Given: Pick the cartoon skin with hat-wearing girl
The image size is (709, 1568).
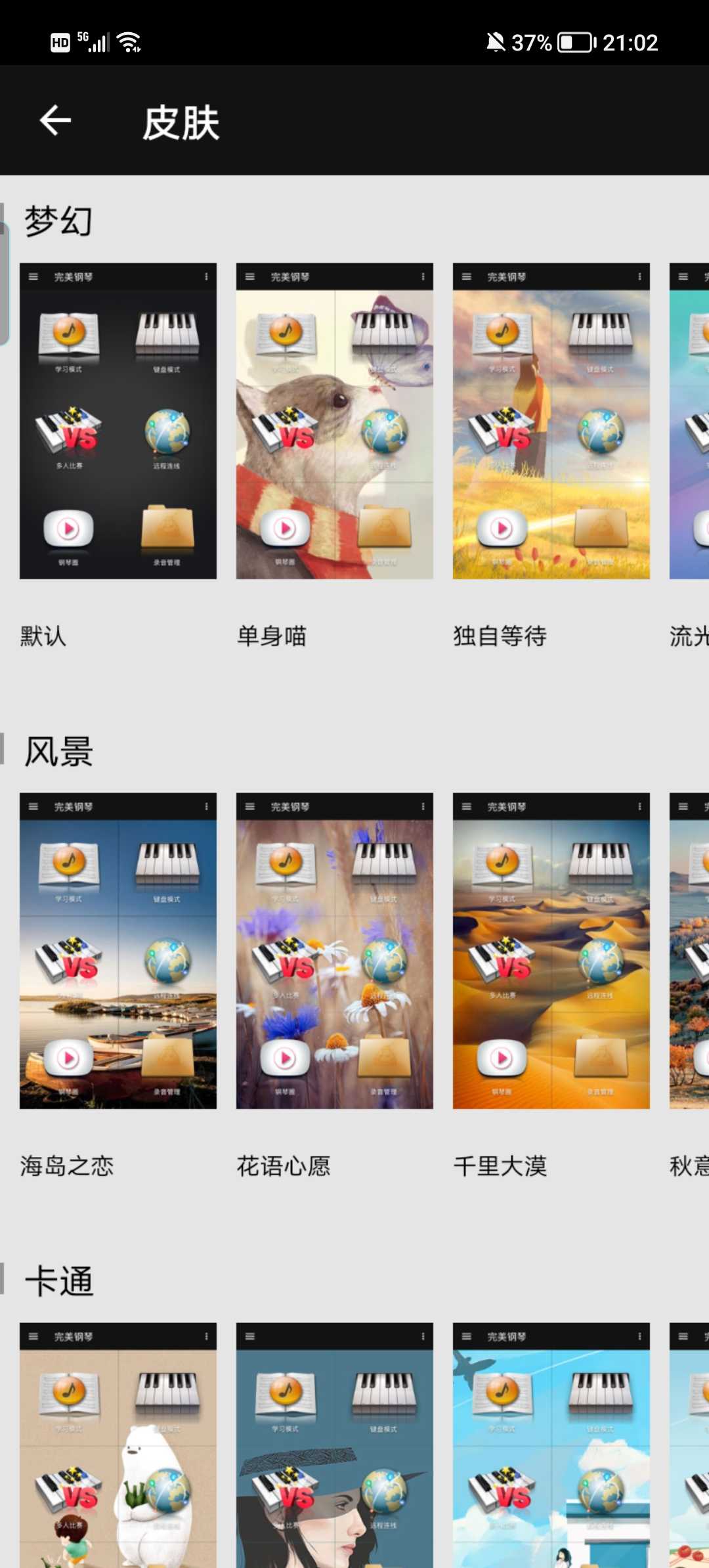Looking at the screenshot, I should tap(335, 1445).
